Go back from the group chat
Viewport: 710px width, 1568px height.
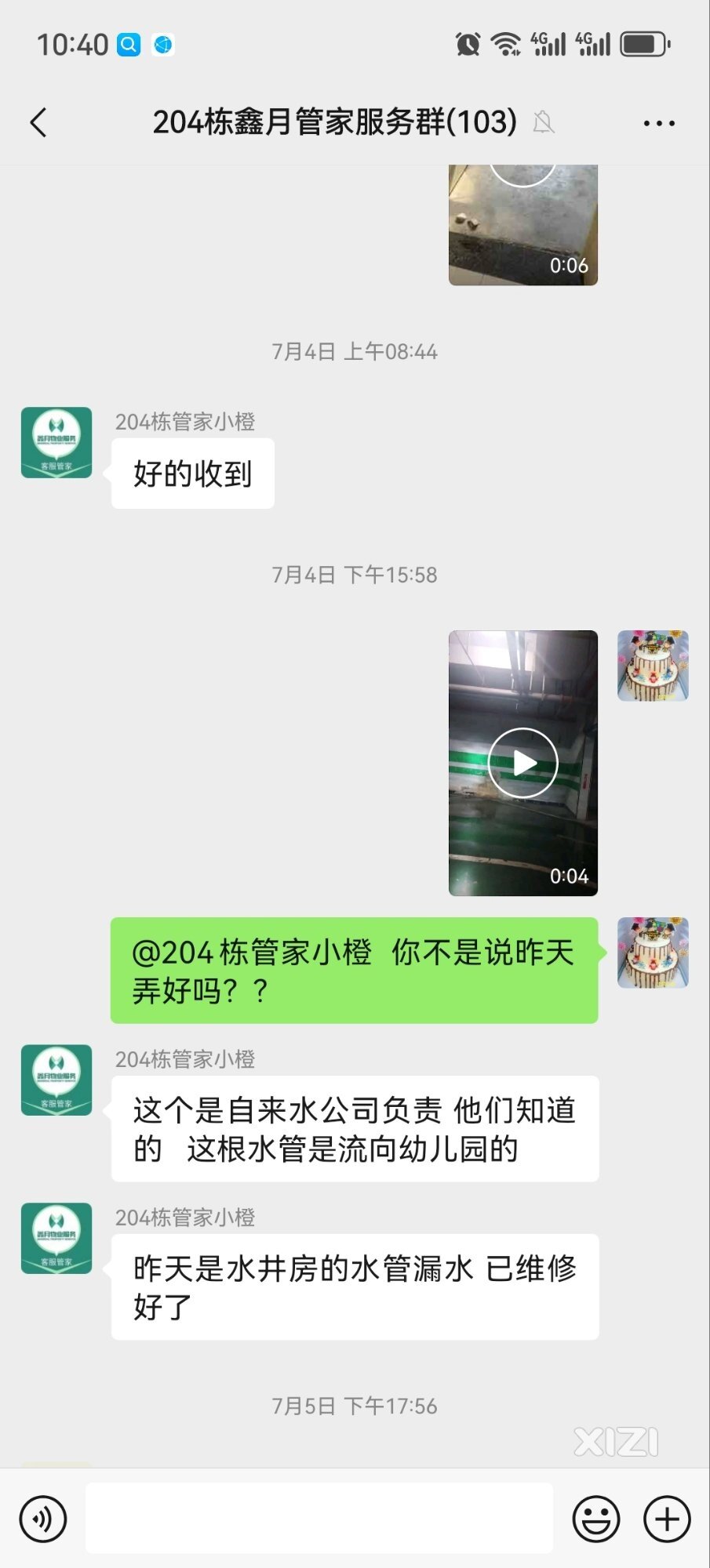pos(38,122)
